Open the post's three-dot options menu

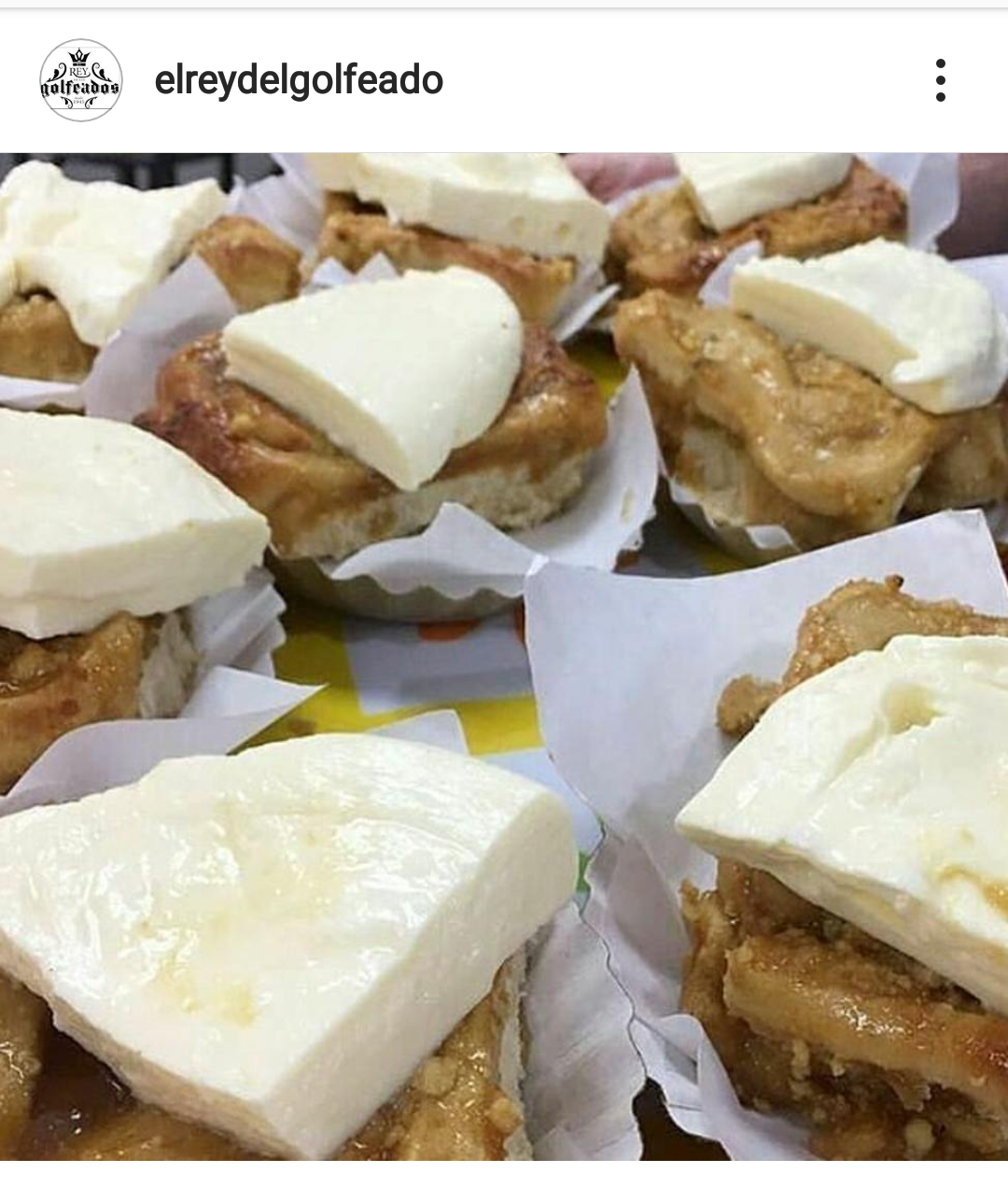(x=941, y=80)
